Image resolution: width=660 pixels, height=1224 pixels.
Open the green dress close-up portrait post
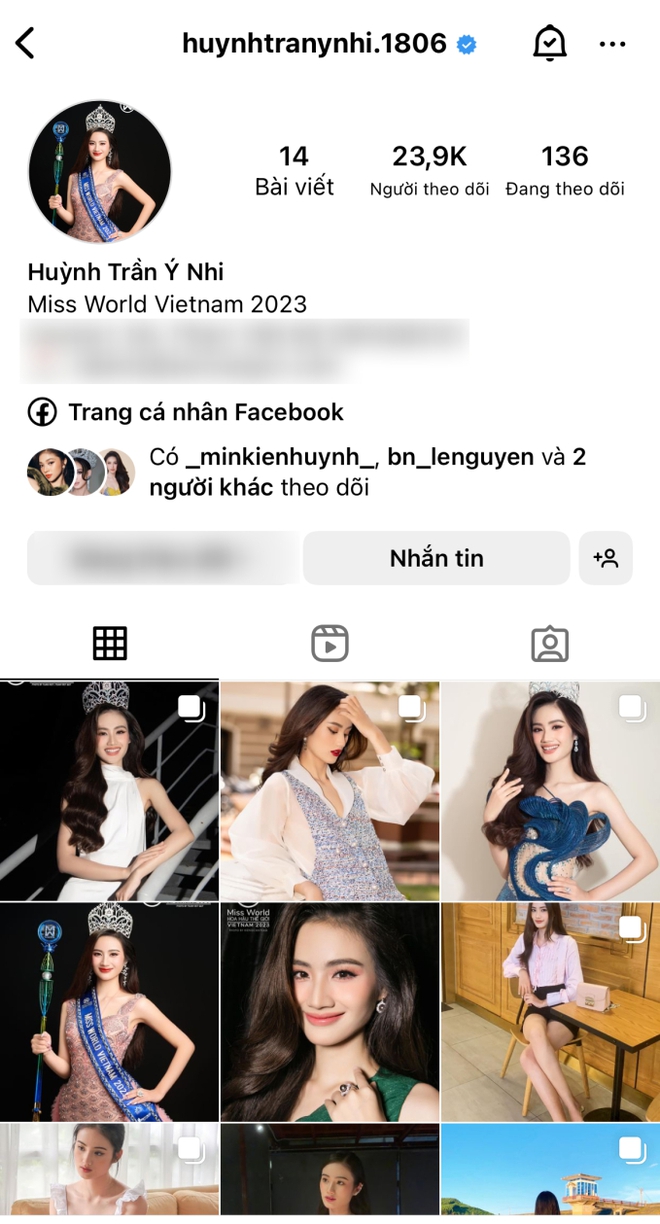pyautogui.click(x=330, y=1011)
